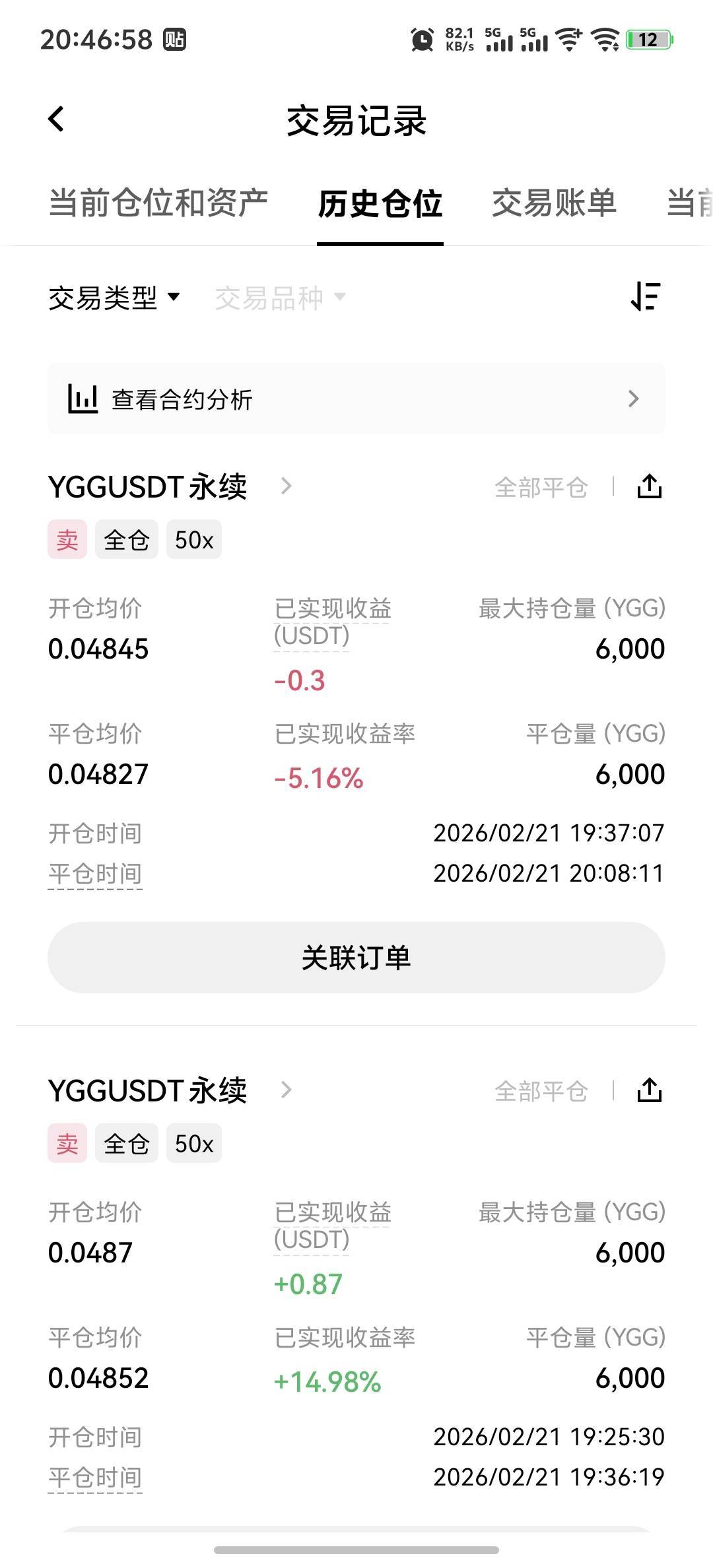Open YGGUSDT 永续 with +0.87 realized profit
This screenshot has width=713, height=1568.
170,1091
